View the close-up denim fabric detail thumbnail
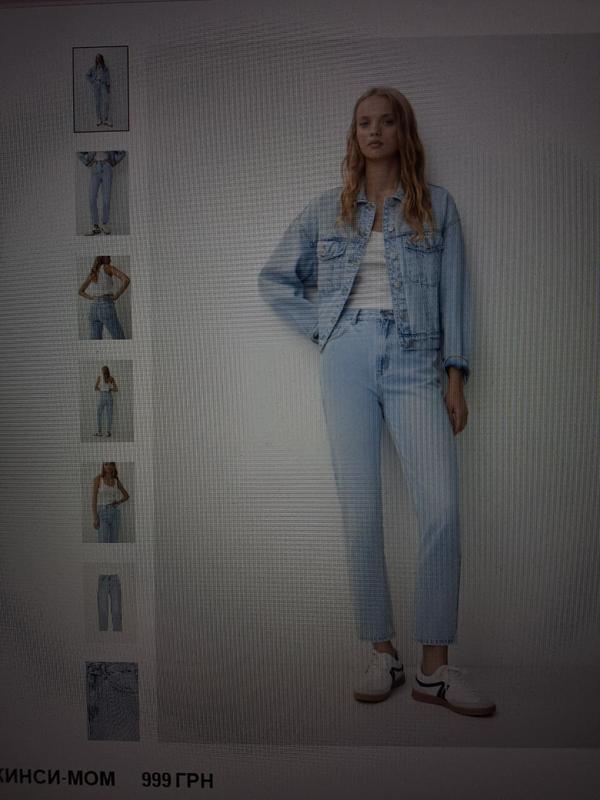Screen dimensions: 600x800 (x=112, y=700)
